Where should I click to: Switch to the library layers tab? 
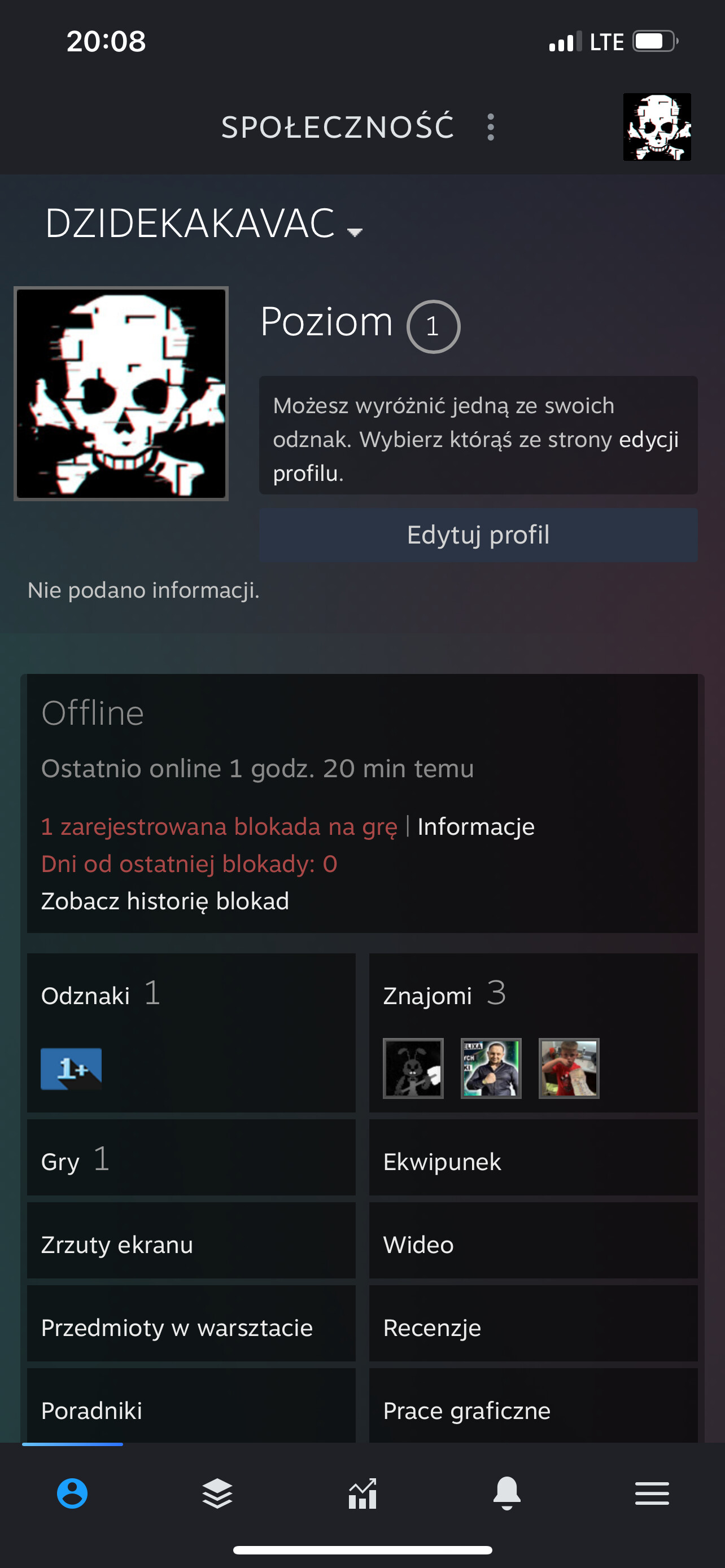pos(217,1493)
